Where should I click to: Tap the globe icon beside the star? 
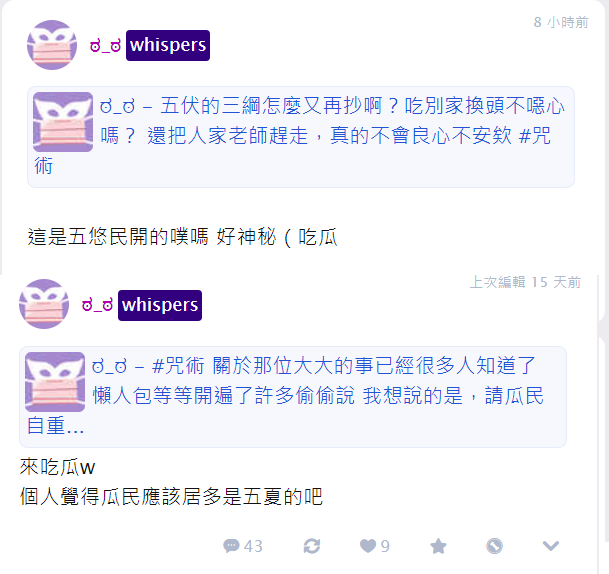[494, 546]
